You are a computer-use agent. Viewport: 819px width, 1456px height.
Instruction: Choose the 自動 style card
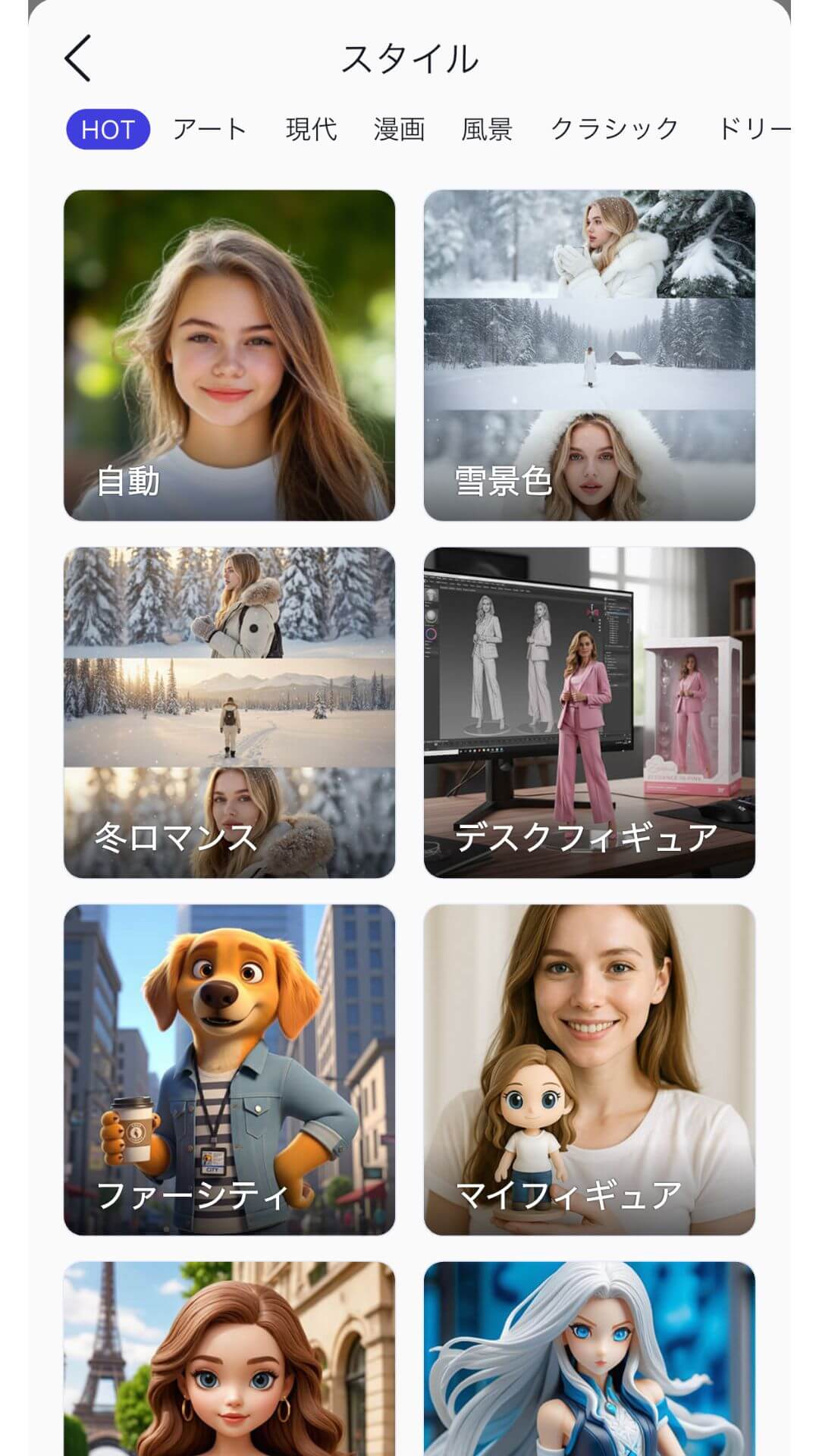coord(229,355)
